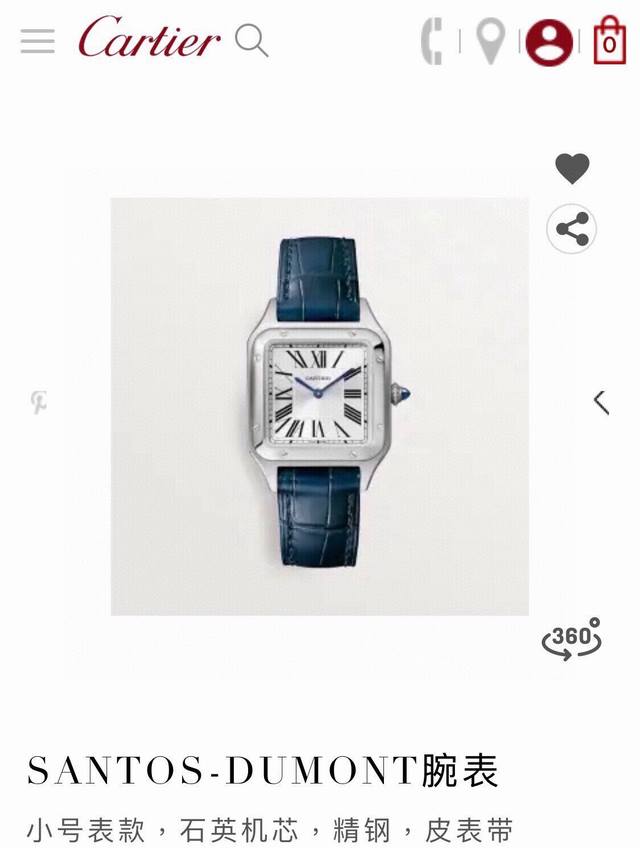Tap the Cartier logo to go home
640x848 pixels.
(149, 40)
